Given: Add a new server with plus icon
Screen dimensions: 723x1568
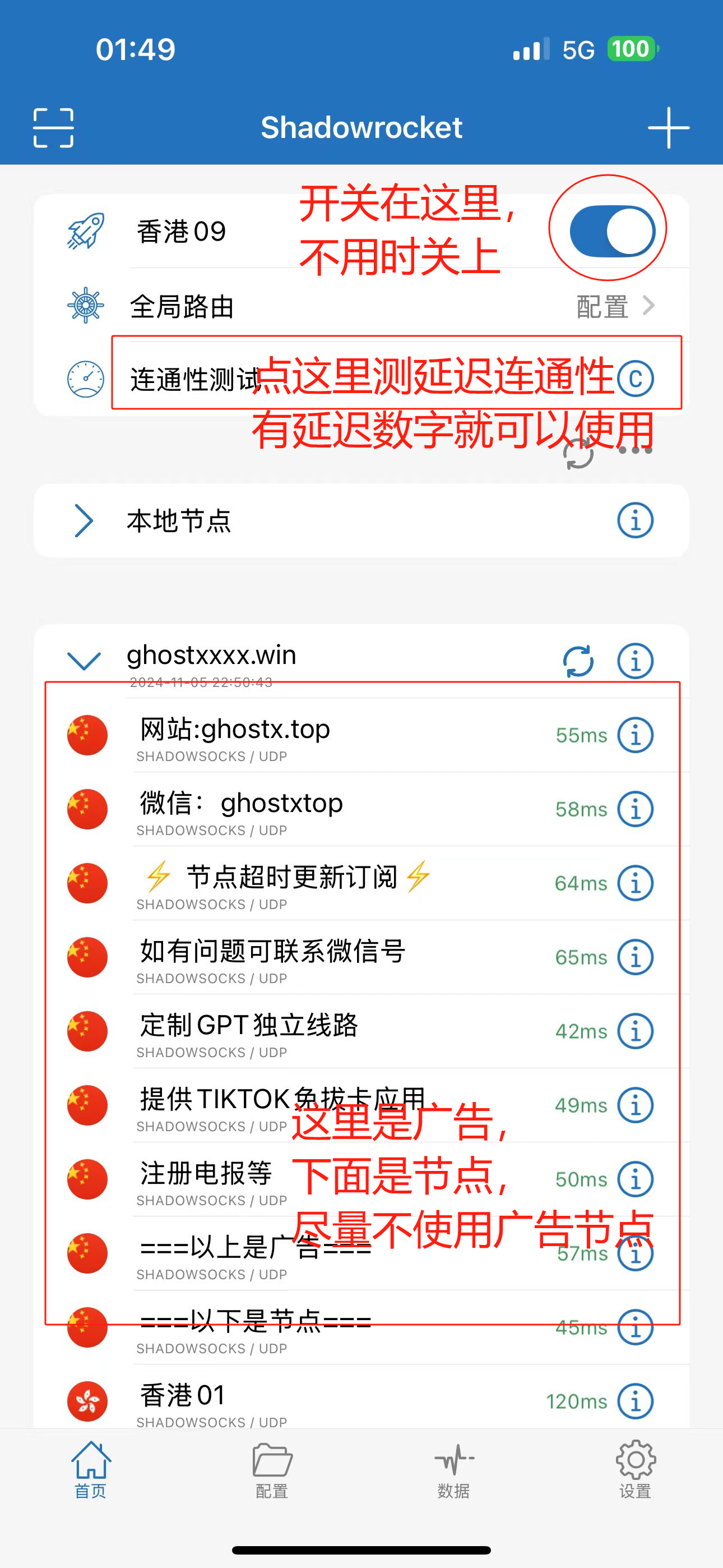Looking at the screenshot, I should [x=668, y=128].
